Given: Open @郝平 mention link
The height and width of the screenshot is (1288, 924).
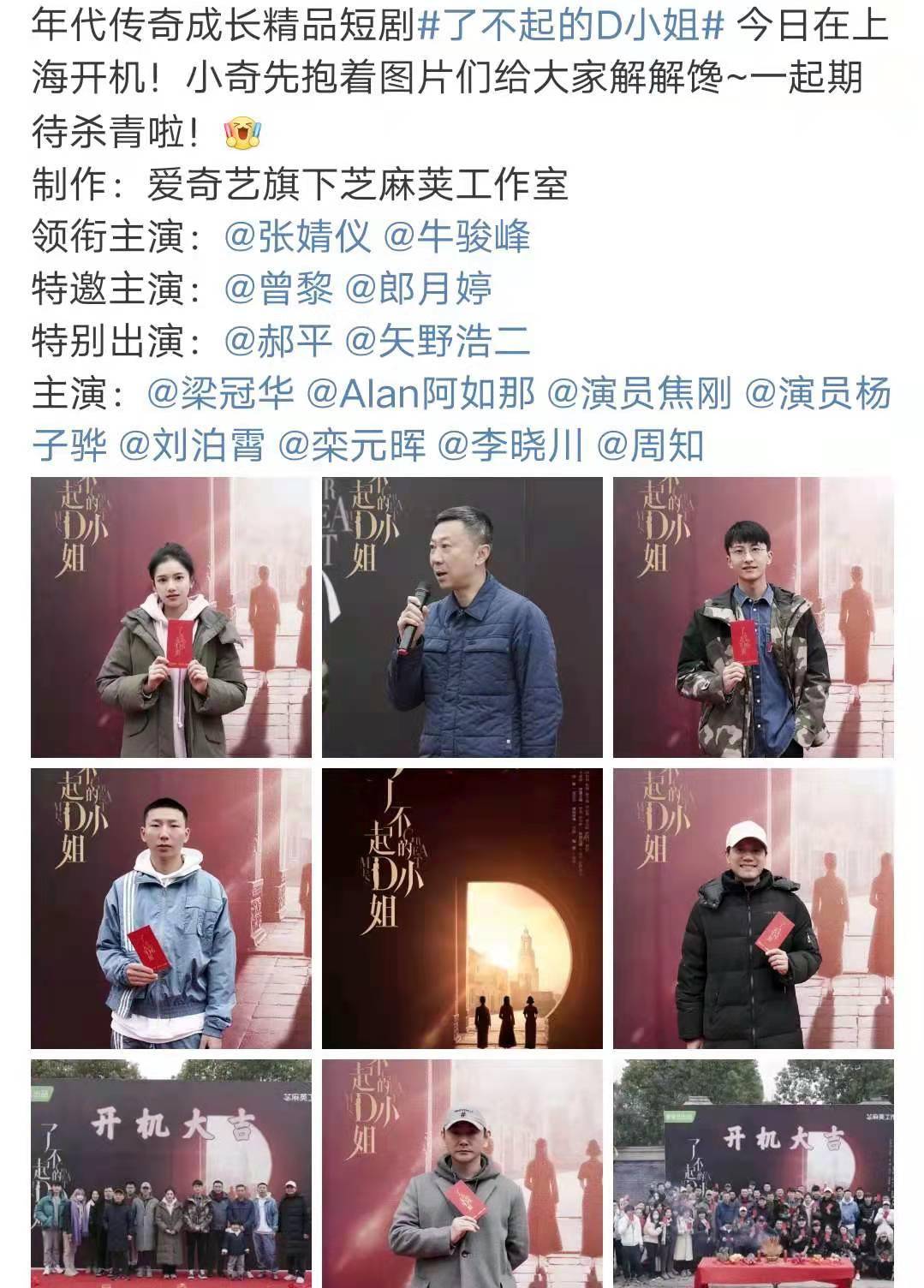Looking at the screenshot, I should click(278, 341).
